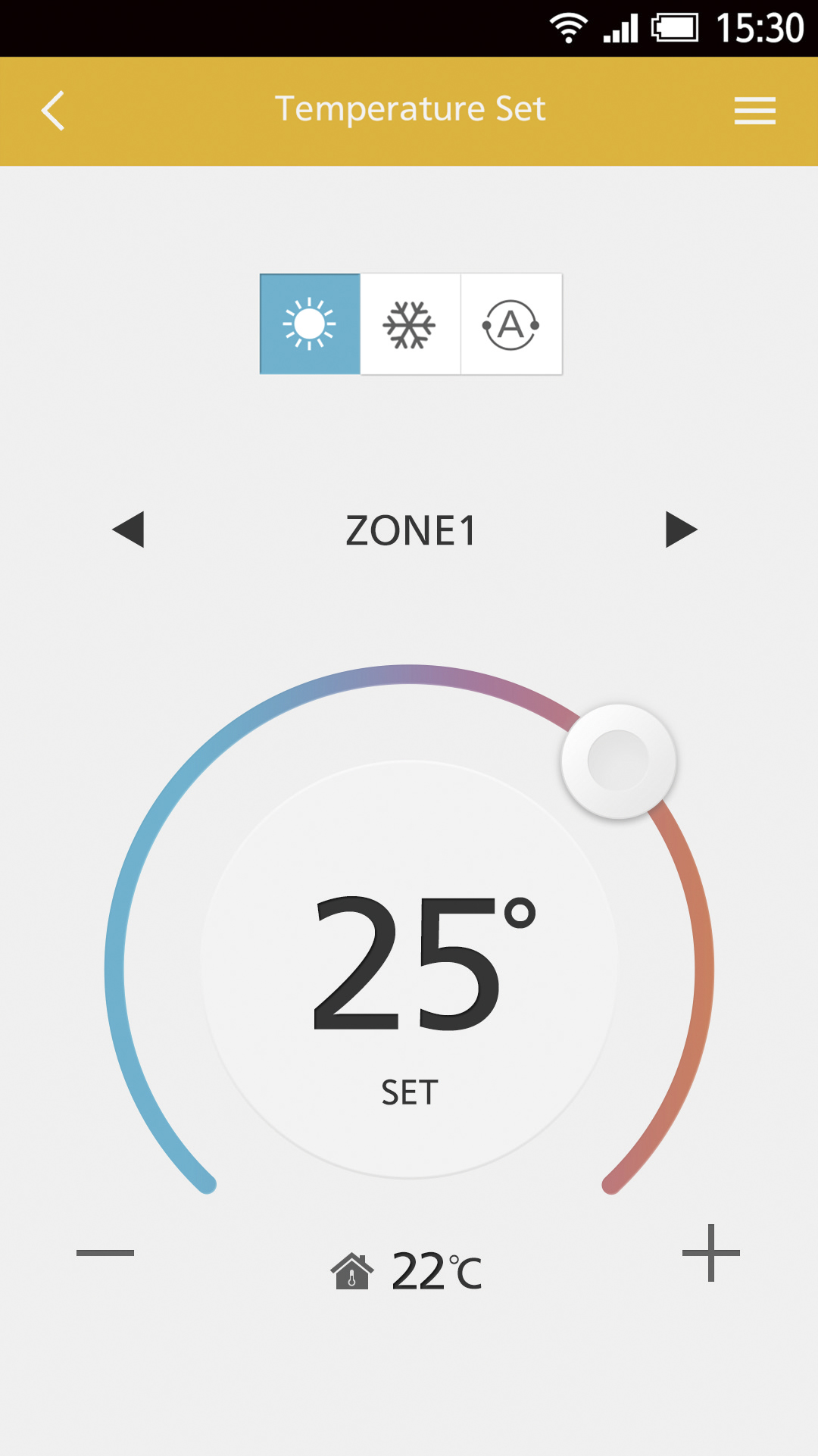Go to the next zone
This screenshot has width=818, height=1456.
(681, 530)
